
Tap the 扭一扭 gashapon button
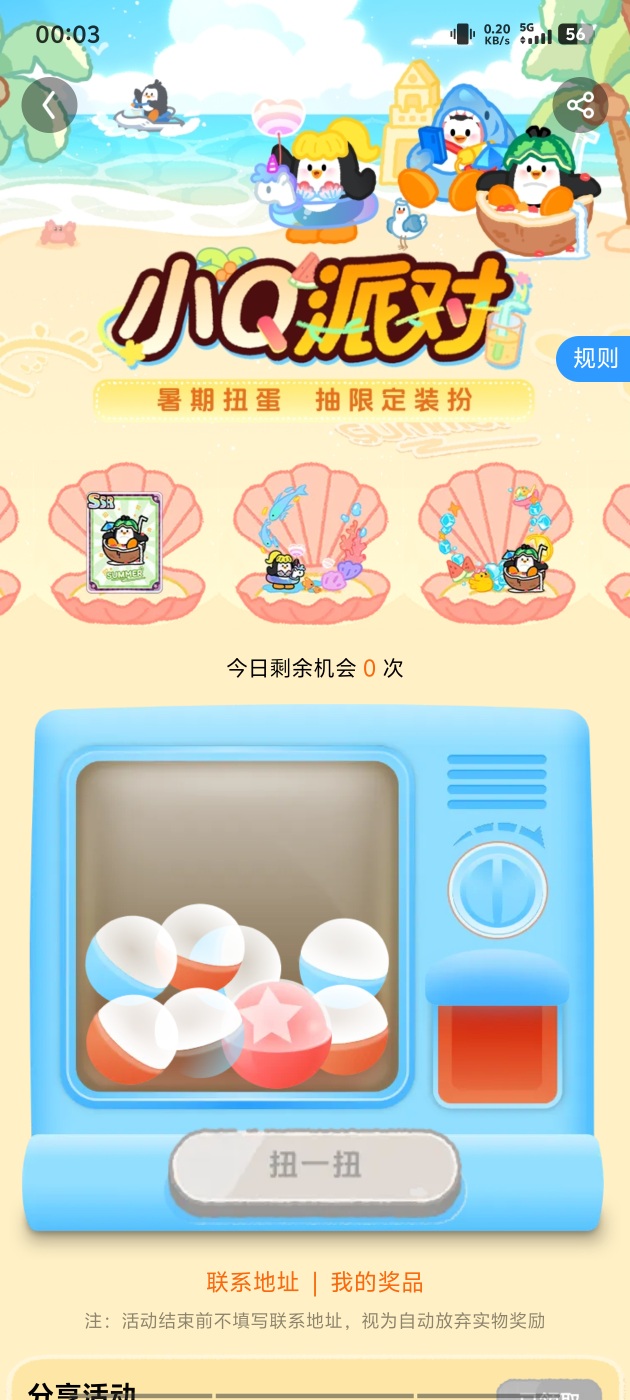[314, 1165]
